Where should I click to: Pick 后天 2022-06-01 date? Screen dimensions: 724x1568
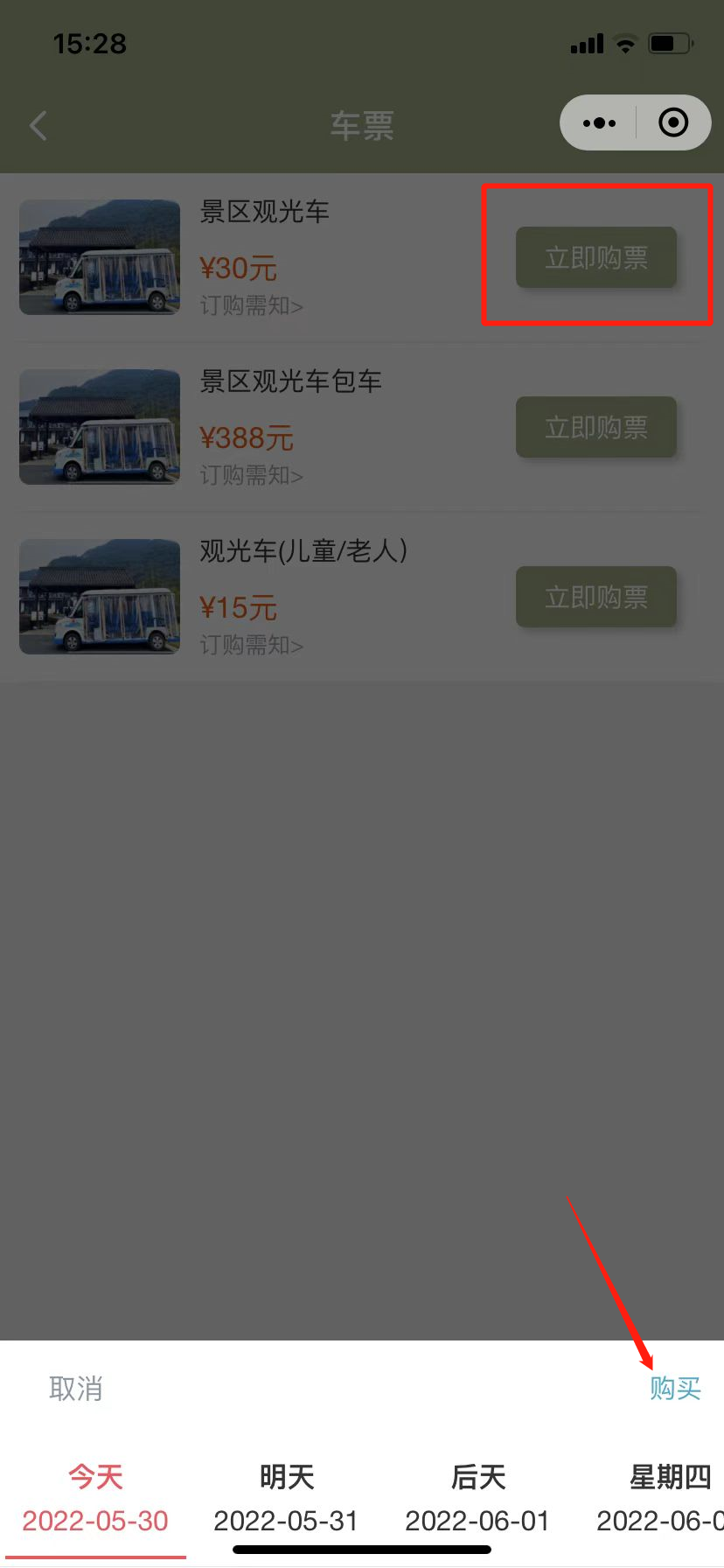click(x=477, y=1499)
